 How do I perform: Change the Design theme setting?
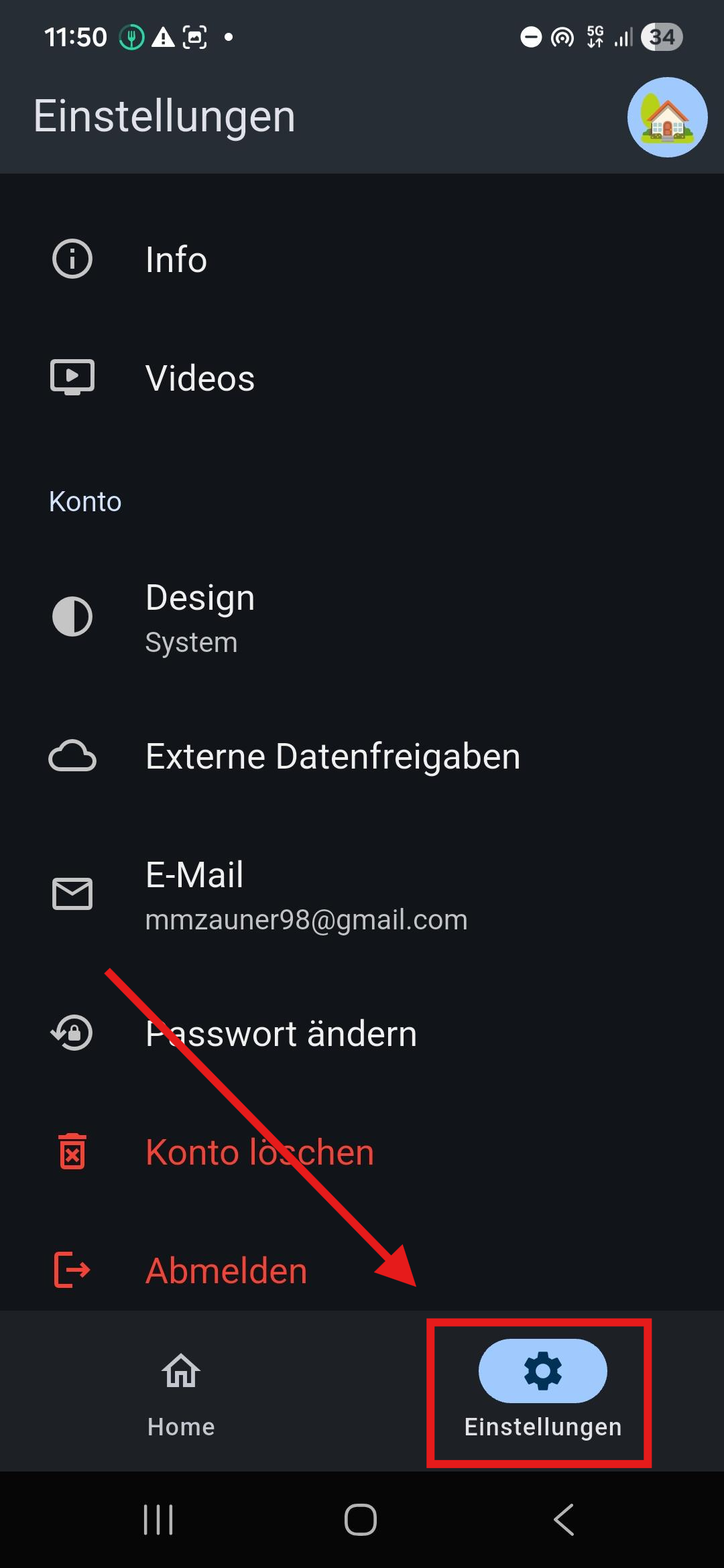[362, 617]
